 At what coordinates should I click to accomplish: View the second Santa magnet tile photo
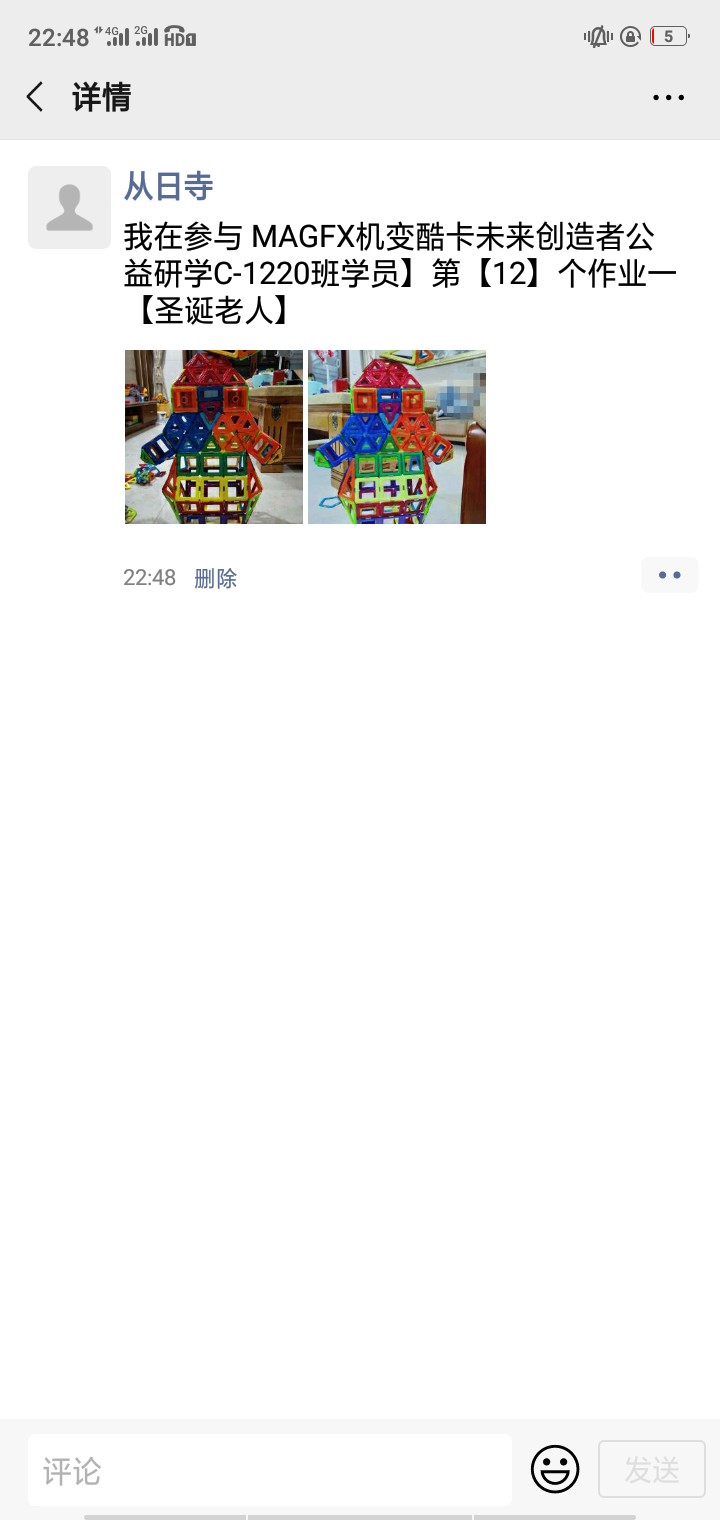[x=397, y=437]
